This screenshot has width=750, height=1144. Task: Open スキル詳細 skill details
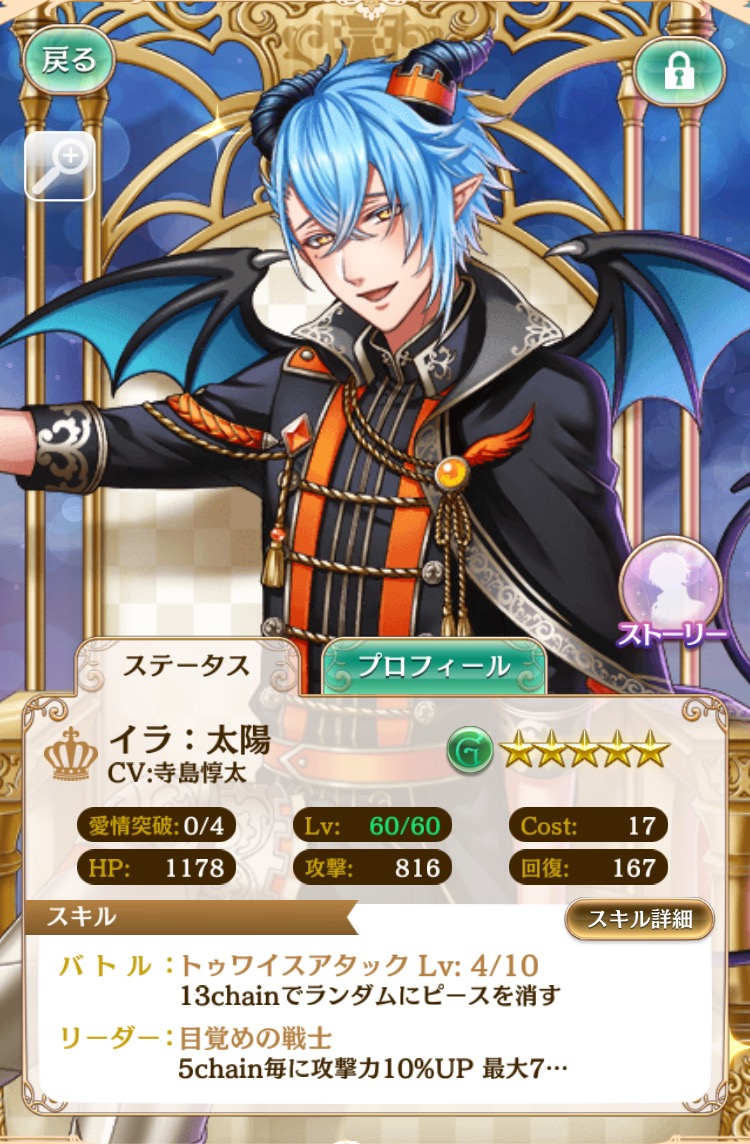pos(640,919)
